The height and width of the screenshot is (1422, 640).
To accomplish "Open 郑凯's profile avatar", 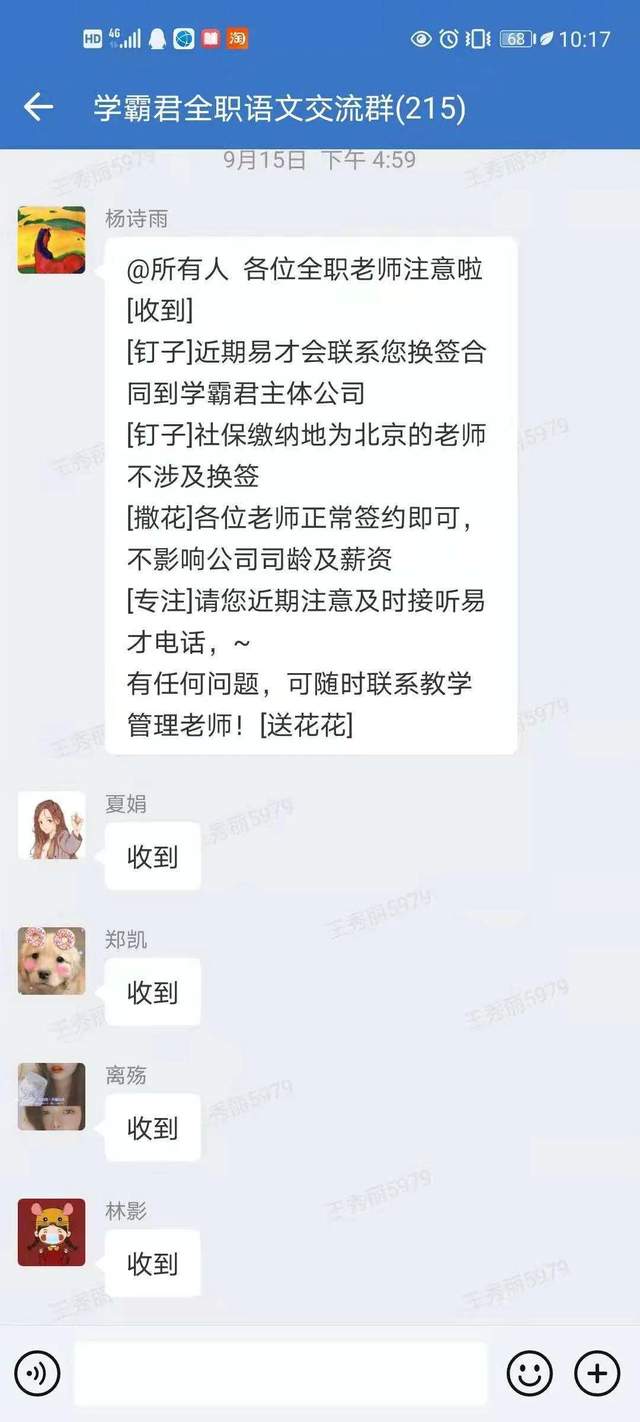I will coord(52,961).
